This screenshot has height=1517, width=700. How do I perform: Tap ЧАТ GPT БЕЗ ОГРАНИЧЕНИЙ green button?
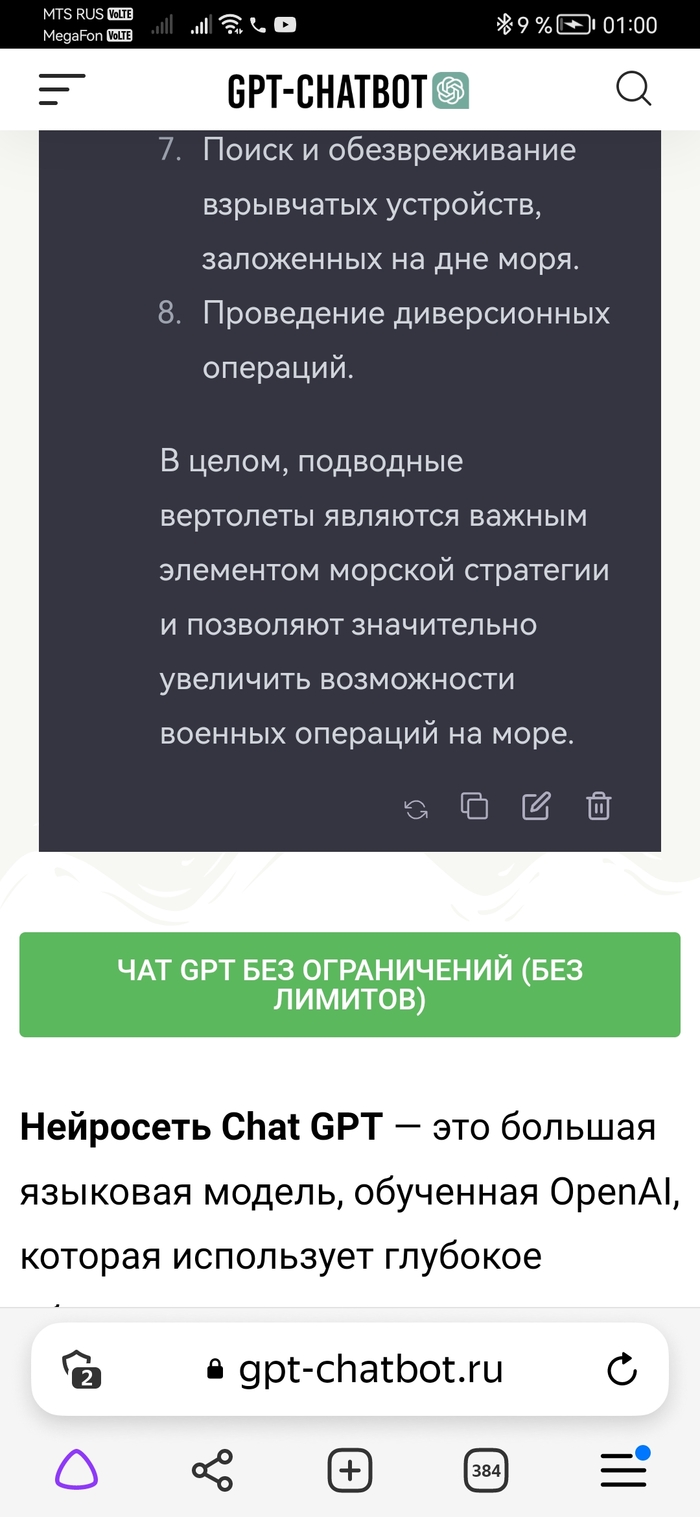(349, 984)
